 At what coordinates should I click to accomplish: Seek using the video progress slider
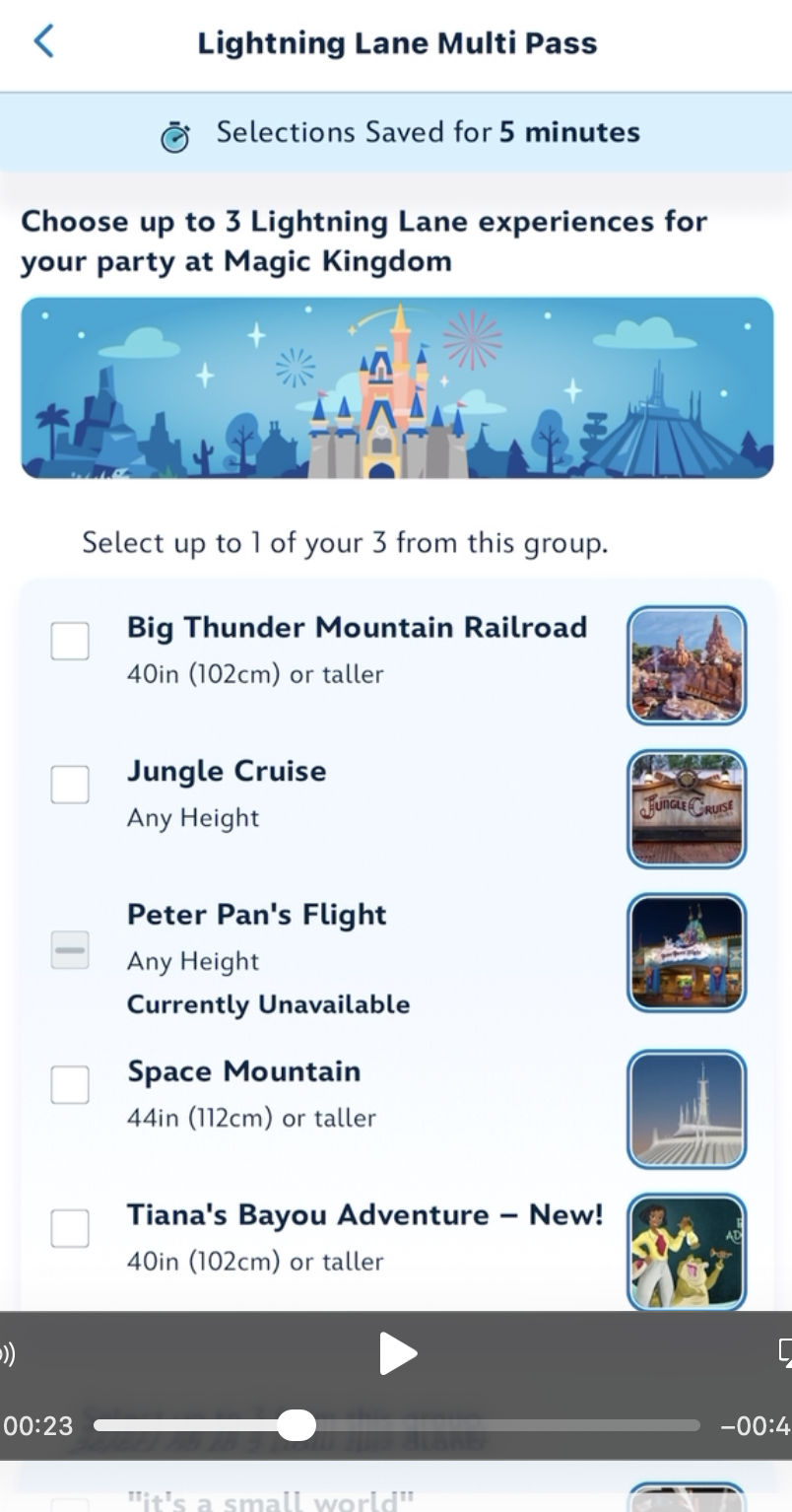[x=396, y=1425]
